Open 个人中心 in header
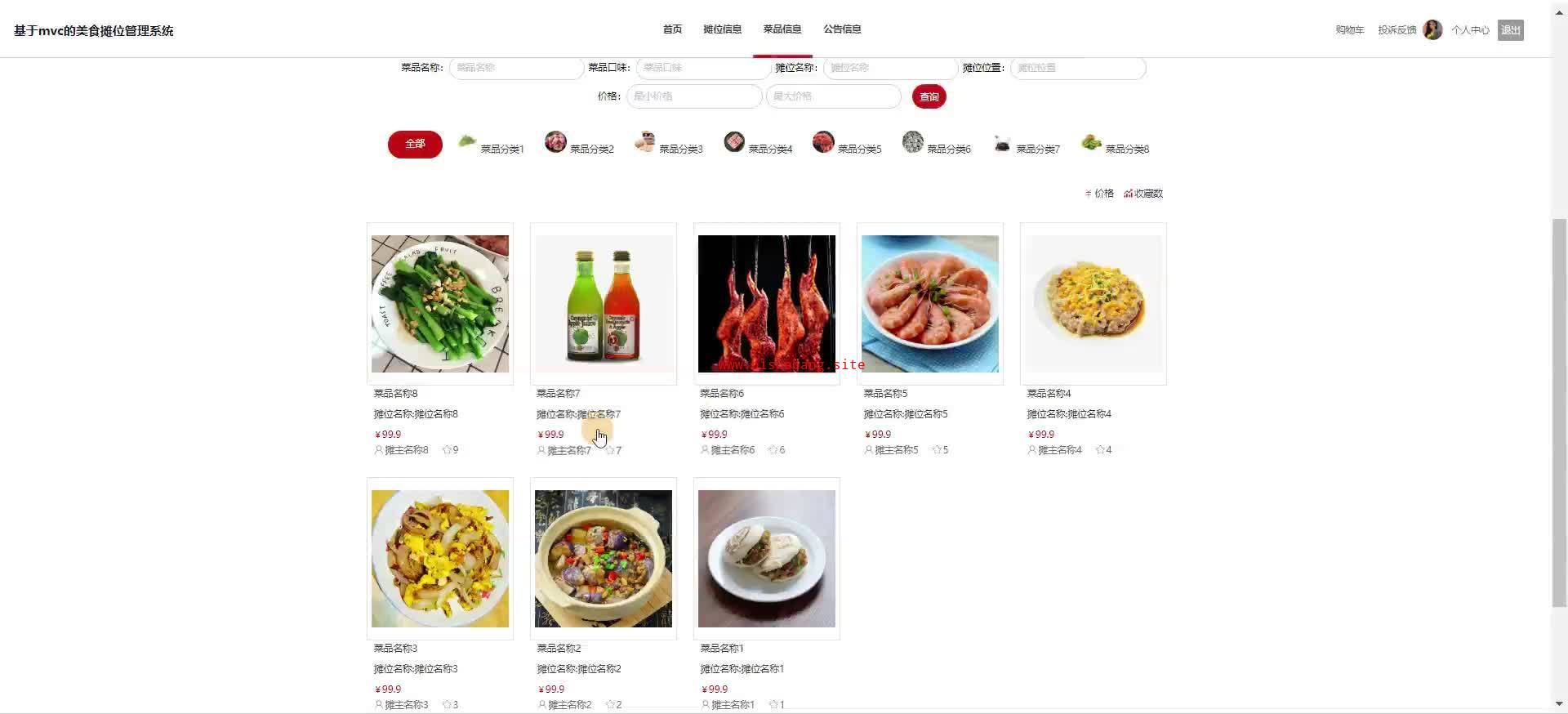Screen dimensions: 1568x714 pyautogui.click(x=1470, y=30)
